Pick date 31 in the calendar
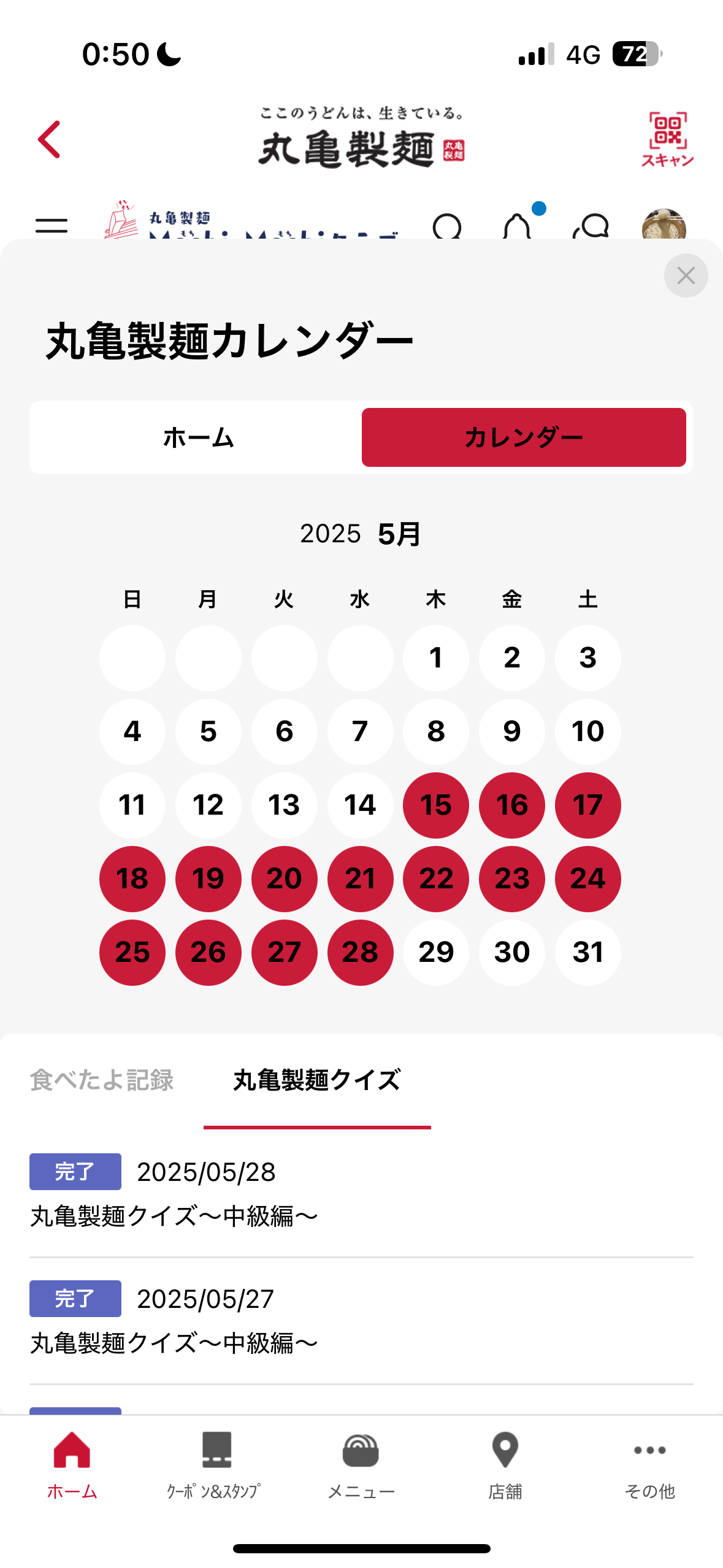This screenshot has width=723, height=1568. pyautogui.click(x=587, y=952)
